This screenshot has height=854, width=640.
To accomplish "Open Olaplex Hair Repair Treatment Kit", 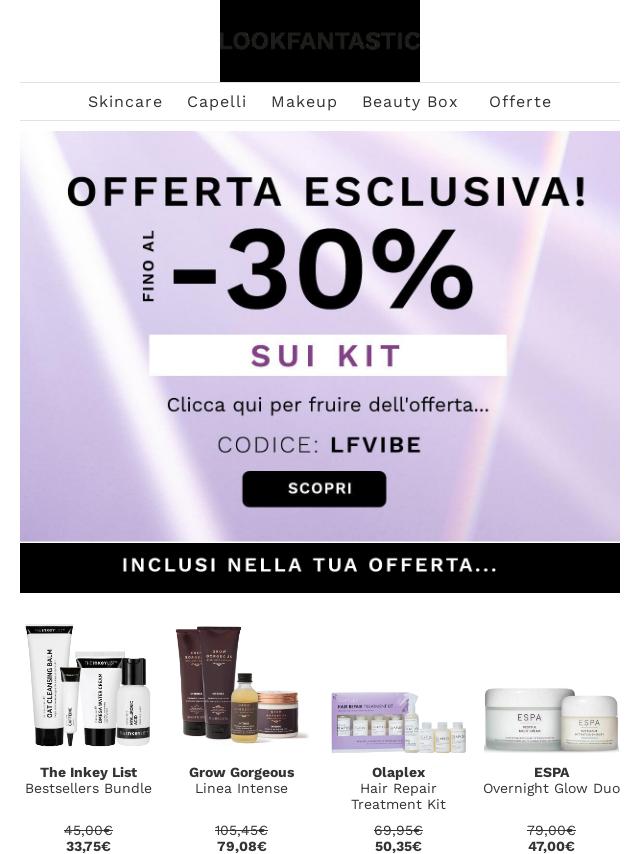I will click(398, 720).
